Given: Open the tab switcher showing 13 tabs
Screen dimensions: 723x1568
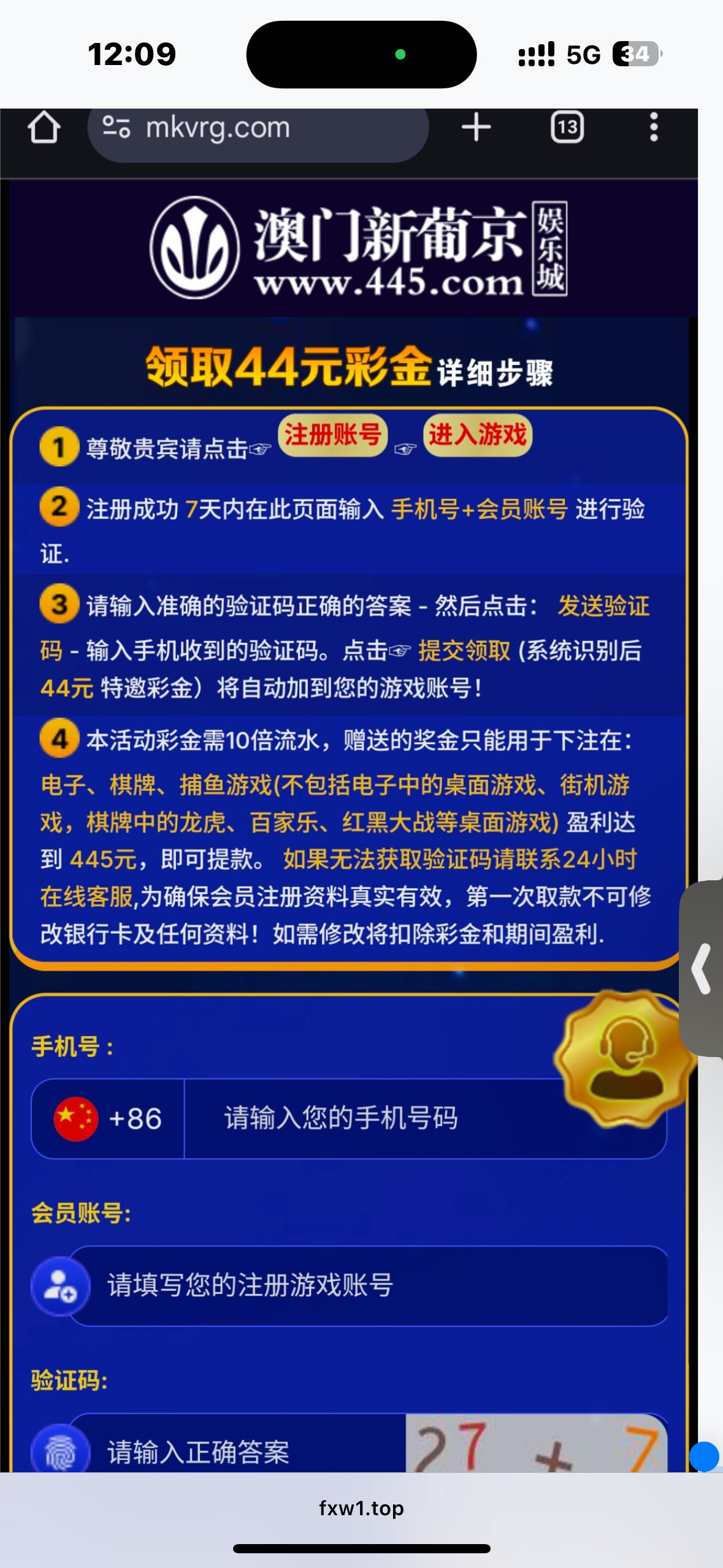Looking at the screenshot, I should pyautogui.click(x=567, y=128).
